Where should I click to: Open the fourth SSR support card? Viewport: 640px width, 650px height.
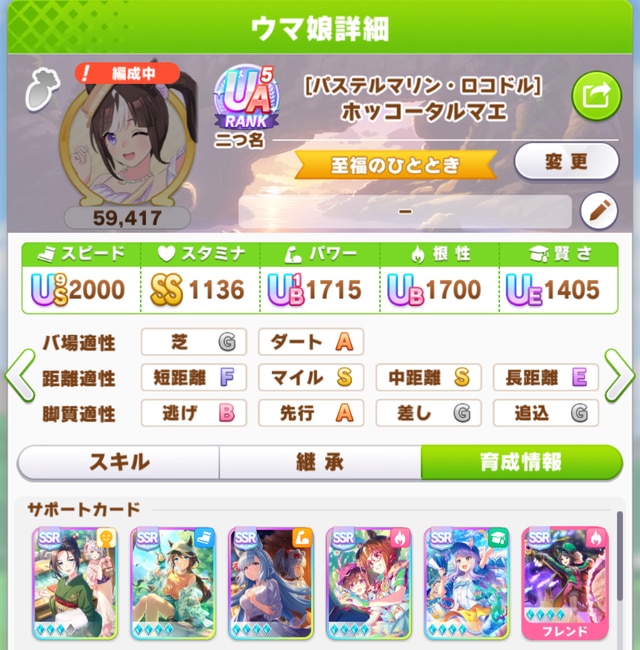368,583
